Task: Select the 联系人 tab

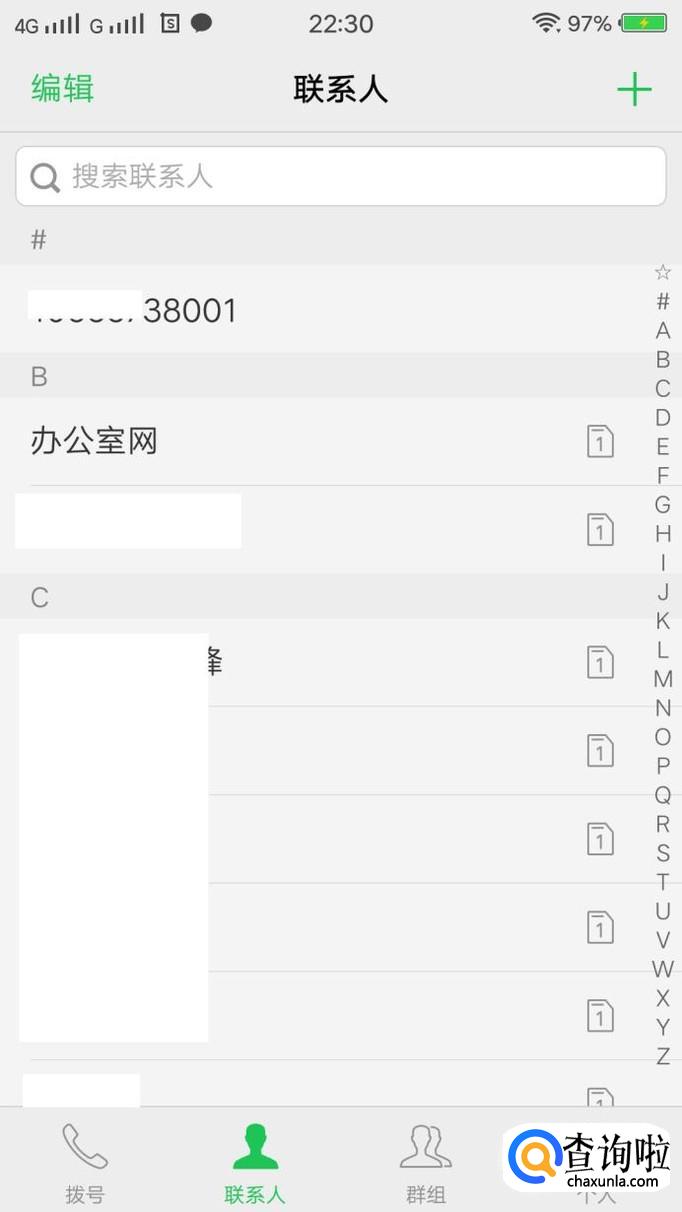Action: [x=255, y=1162]
